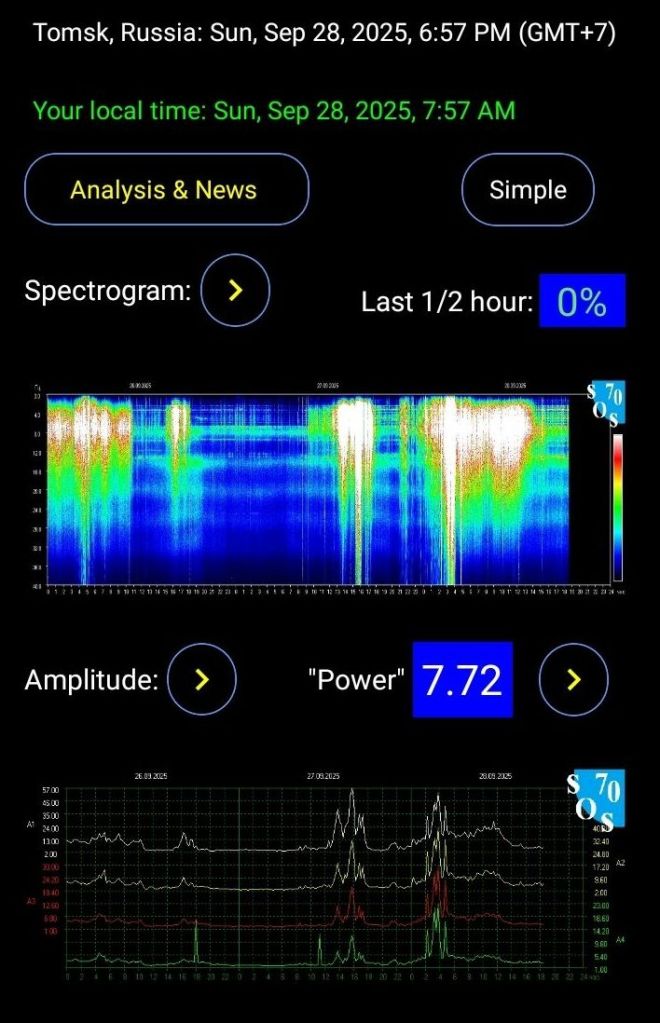Open the arrow next to Amplitude
The width and height of the screenshot is (660, 1023).
point(201,680)
